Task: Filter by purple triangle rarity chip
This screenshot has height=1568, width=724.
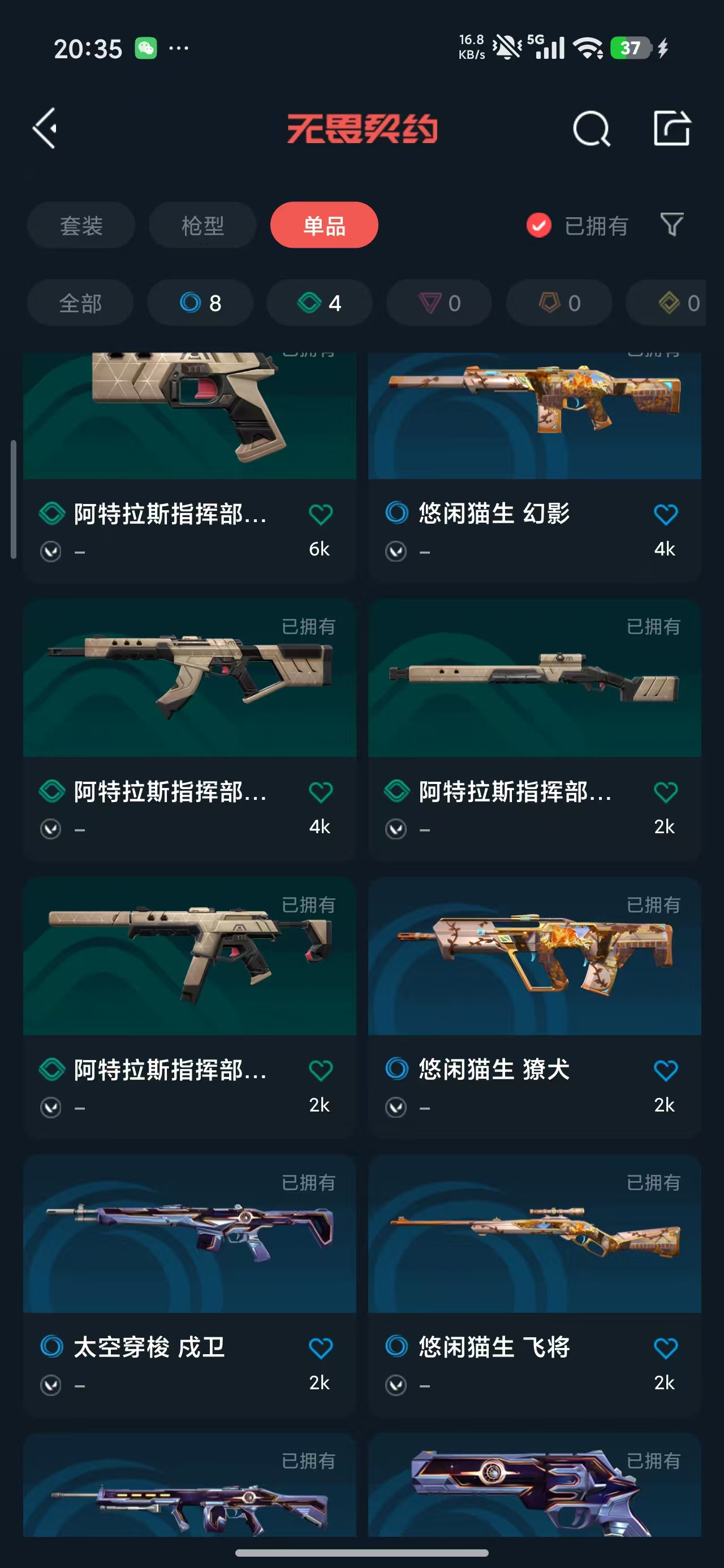Action: click(x=439, y=303)
